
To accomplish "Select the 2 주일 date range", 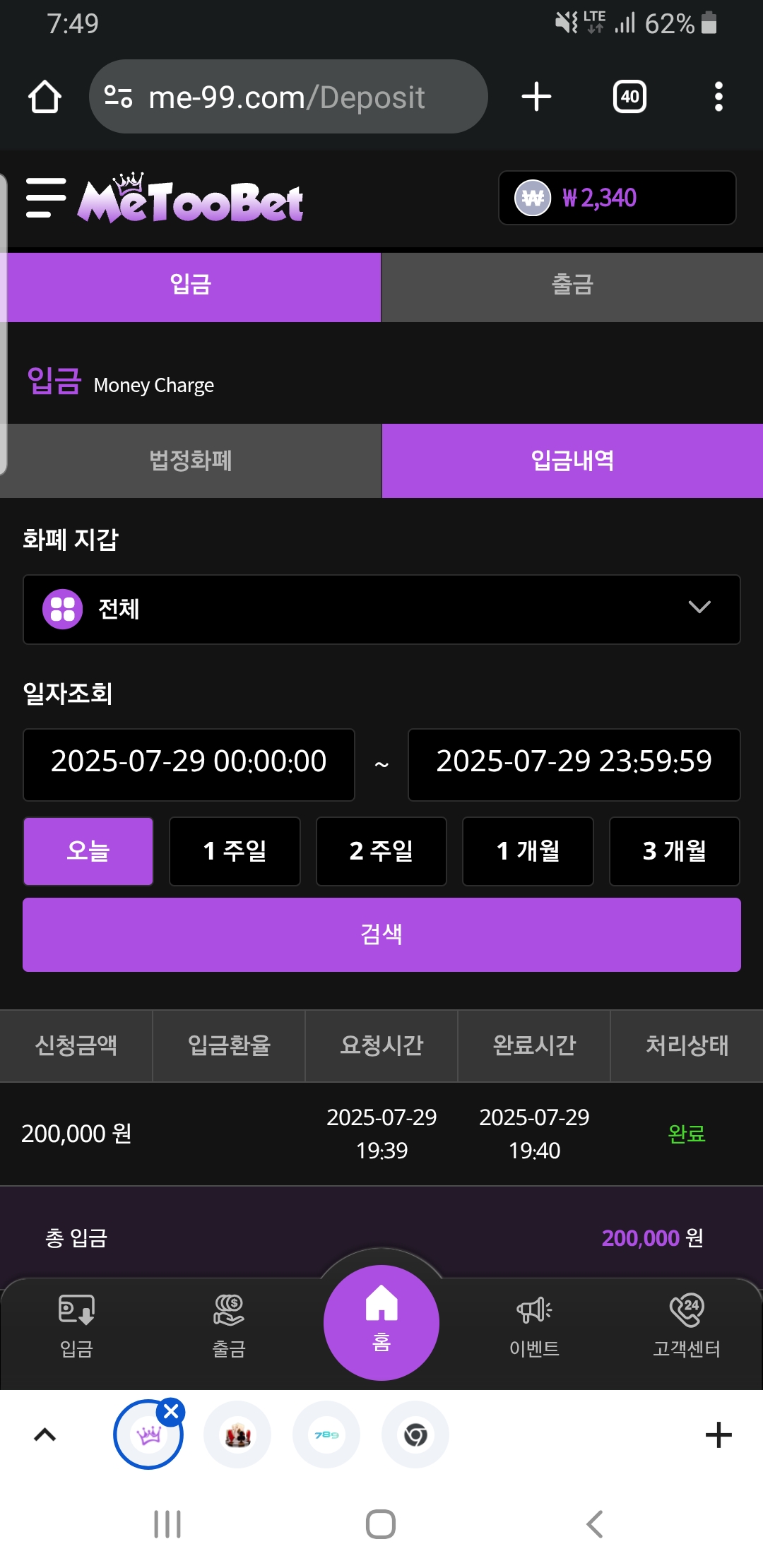I will click(x=381, y=851).
